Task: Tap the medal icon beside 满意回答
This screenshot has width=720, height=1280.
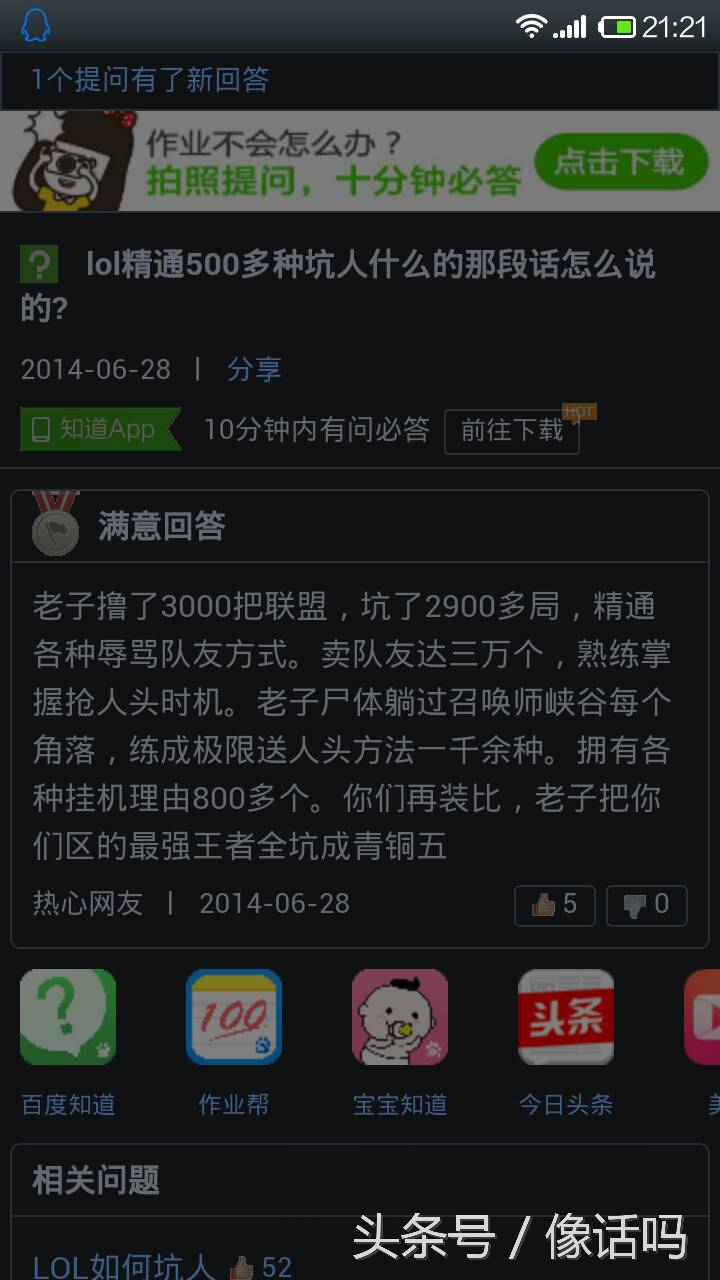Action: click(x=55, y=527)
